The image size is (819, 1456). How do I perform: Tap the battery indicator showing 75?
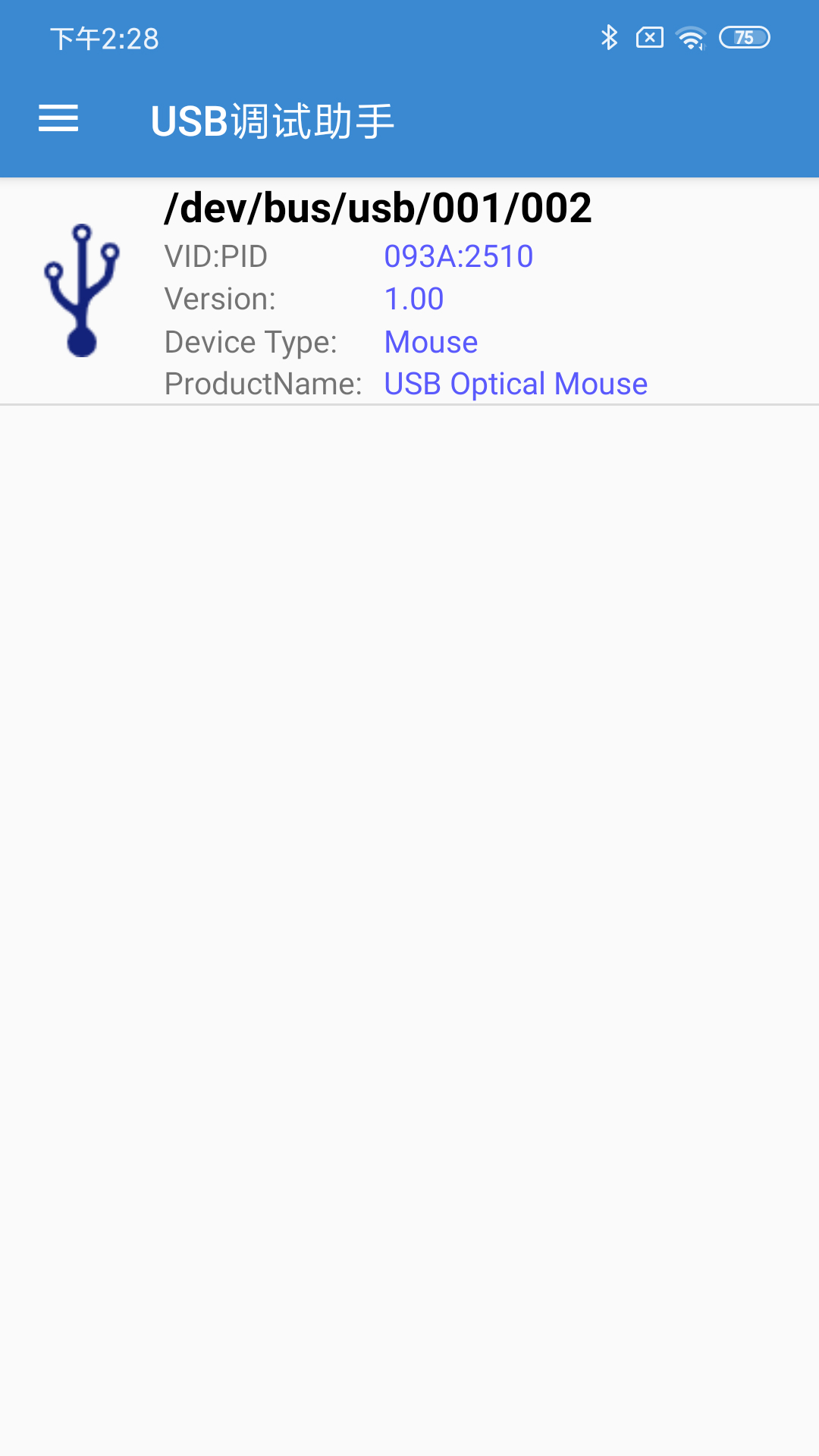(744, 36)
